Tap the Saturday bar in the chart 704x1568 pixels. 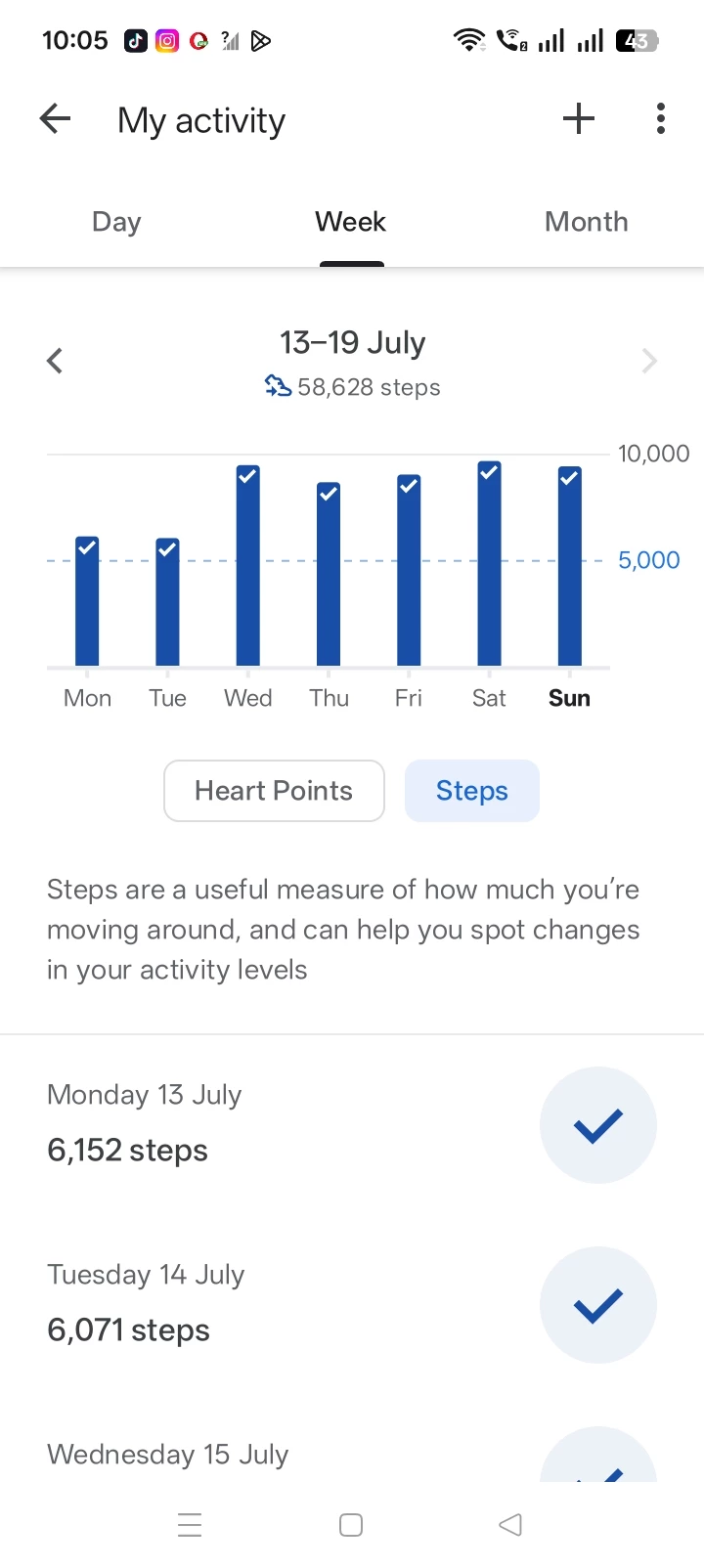click(489, 565)
